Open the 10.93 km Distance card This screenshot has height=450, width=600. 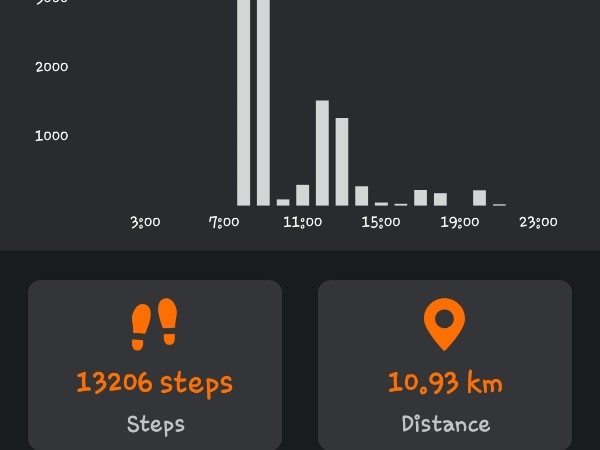(445, 365)
